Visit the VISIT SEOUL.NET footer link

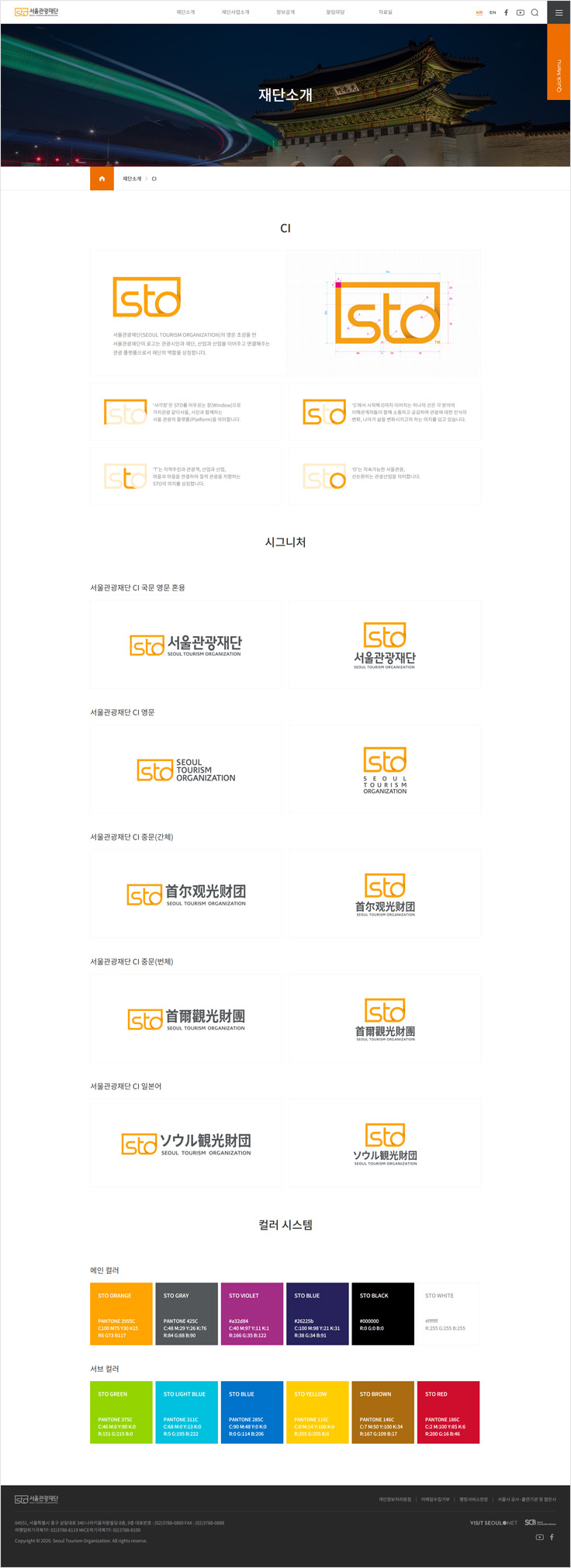[x=493, y=1522]
